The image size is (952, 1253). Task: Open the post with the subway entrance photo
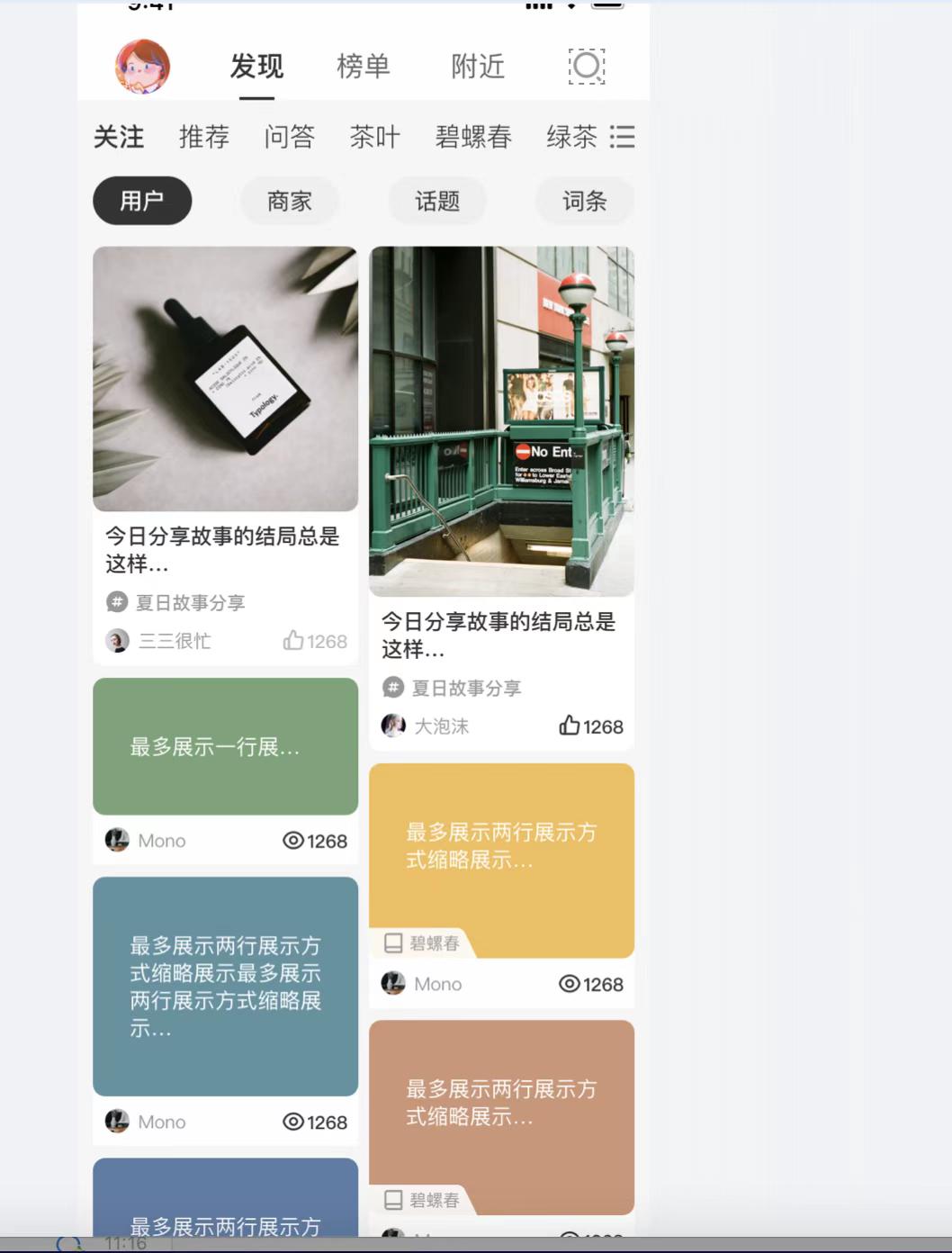pyautogui.click(x=501, y=421)
